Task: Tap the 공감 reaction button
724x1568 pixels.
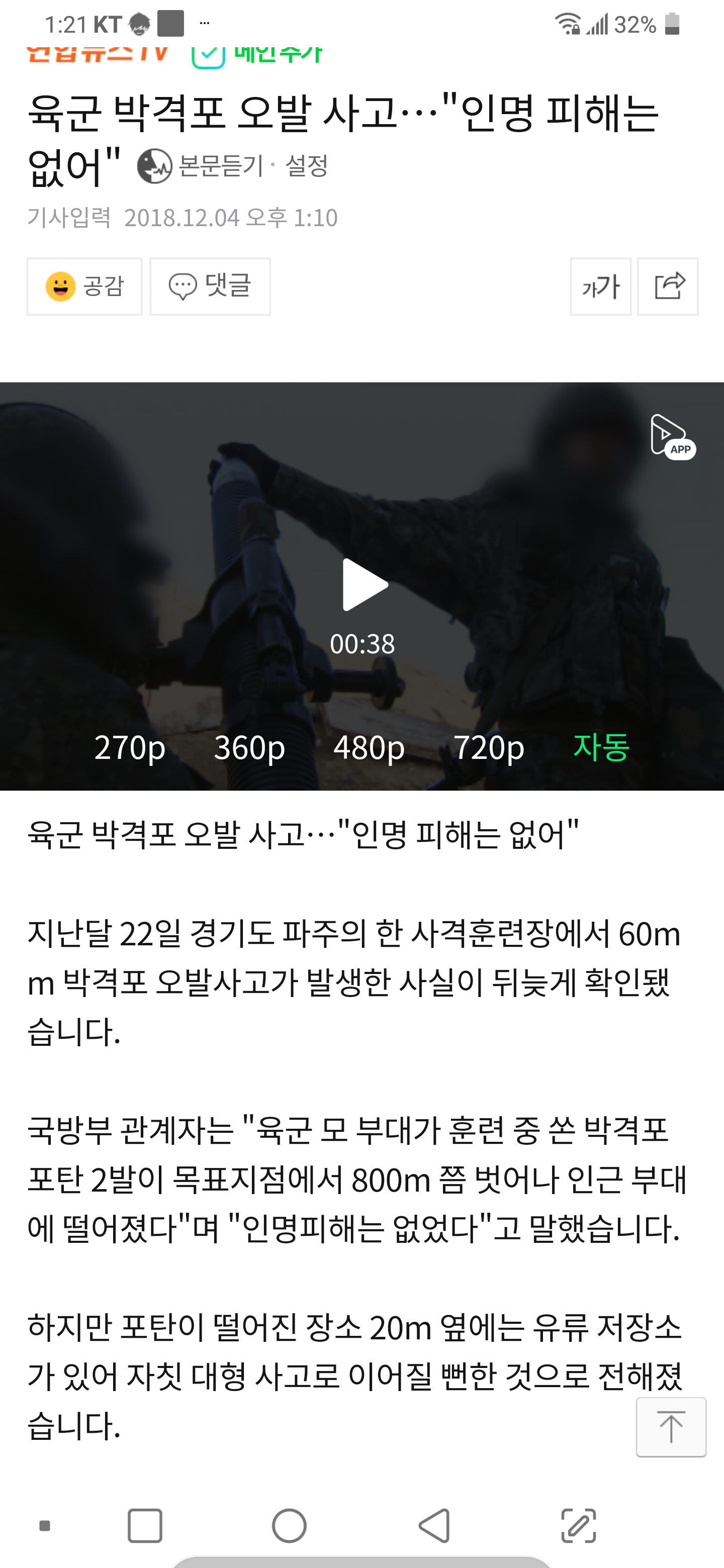Action: [x=84, y=286]
